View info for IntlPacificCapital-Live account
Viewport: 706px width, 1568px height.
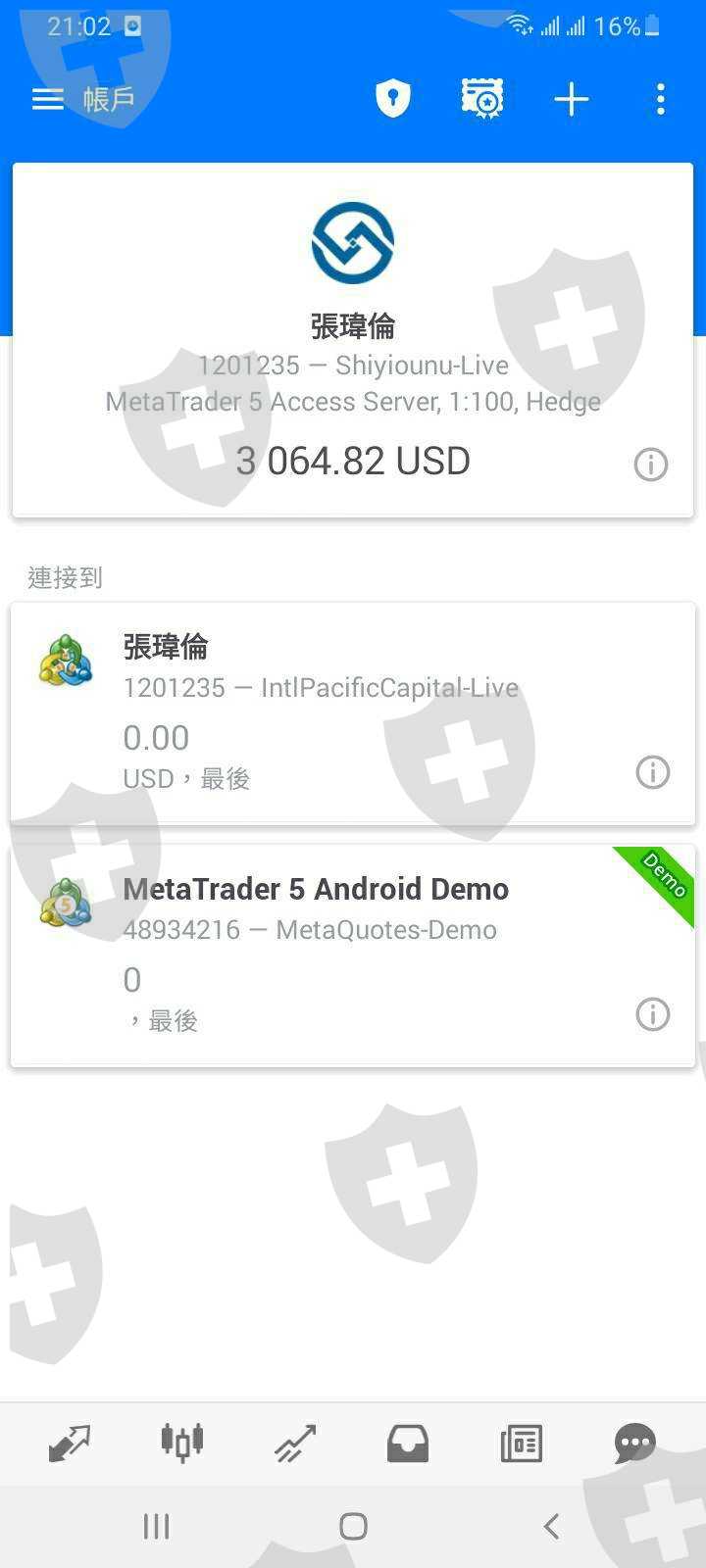click(653, 772)
